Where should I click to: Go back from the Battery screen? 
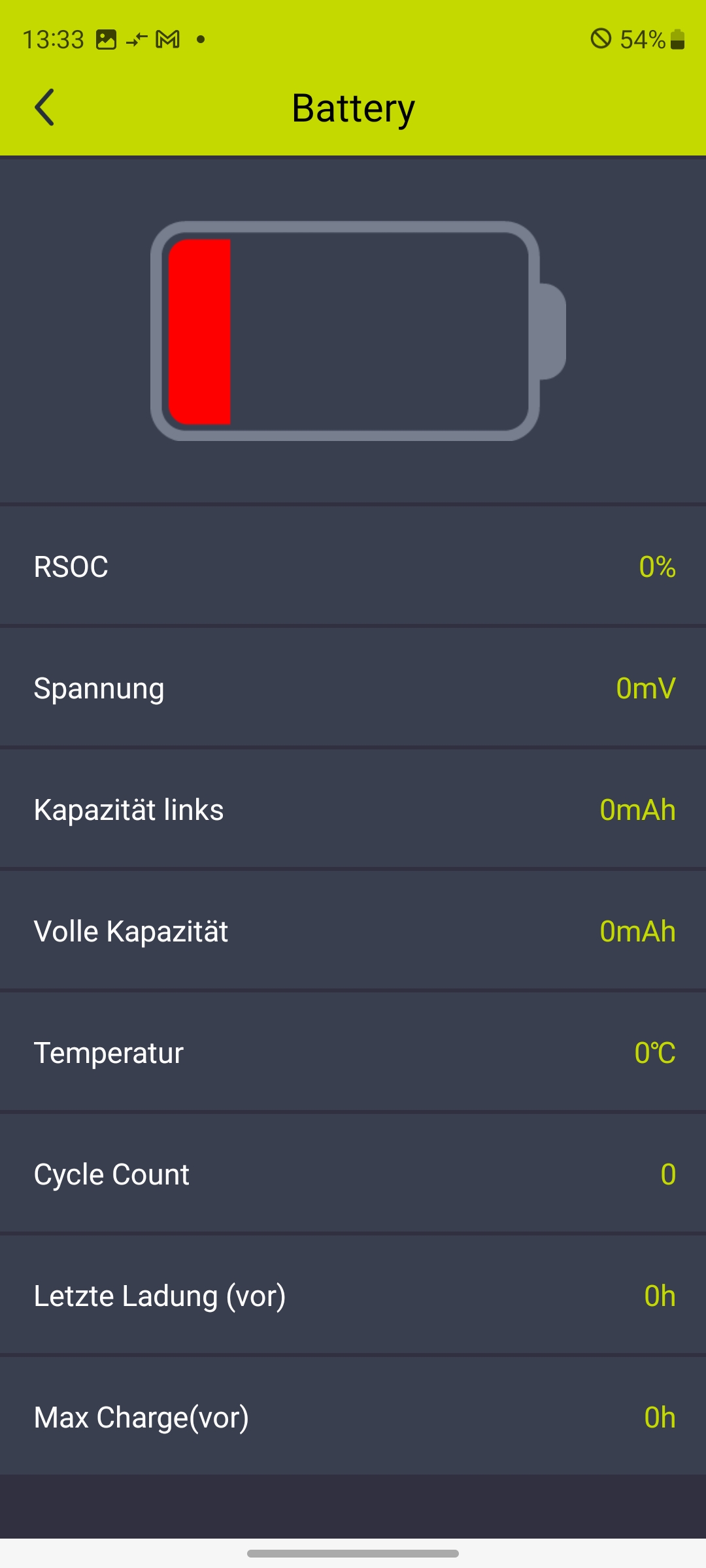click(44, 107)
